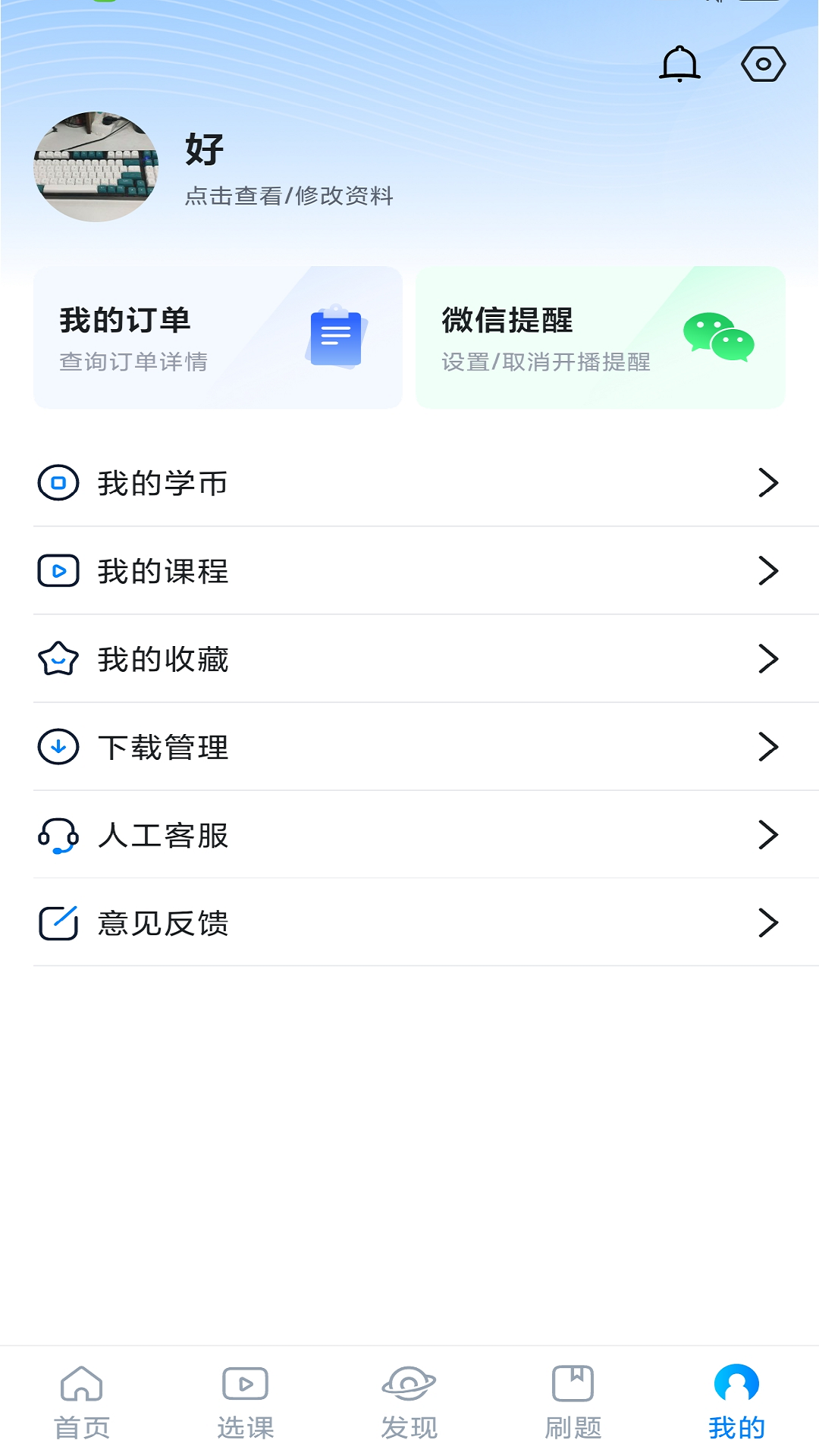The height and width of the screenshot is (1456, 819).
Task: Open the 微信提醒 card
Action: pyautogui.click(x=599, y=336)
